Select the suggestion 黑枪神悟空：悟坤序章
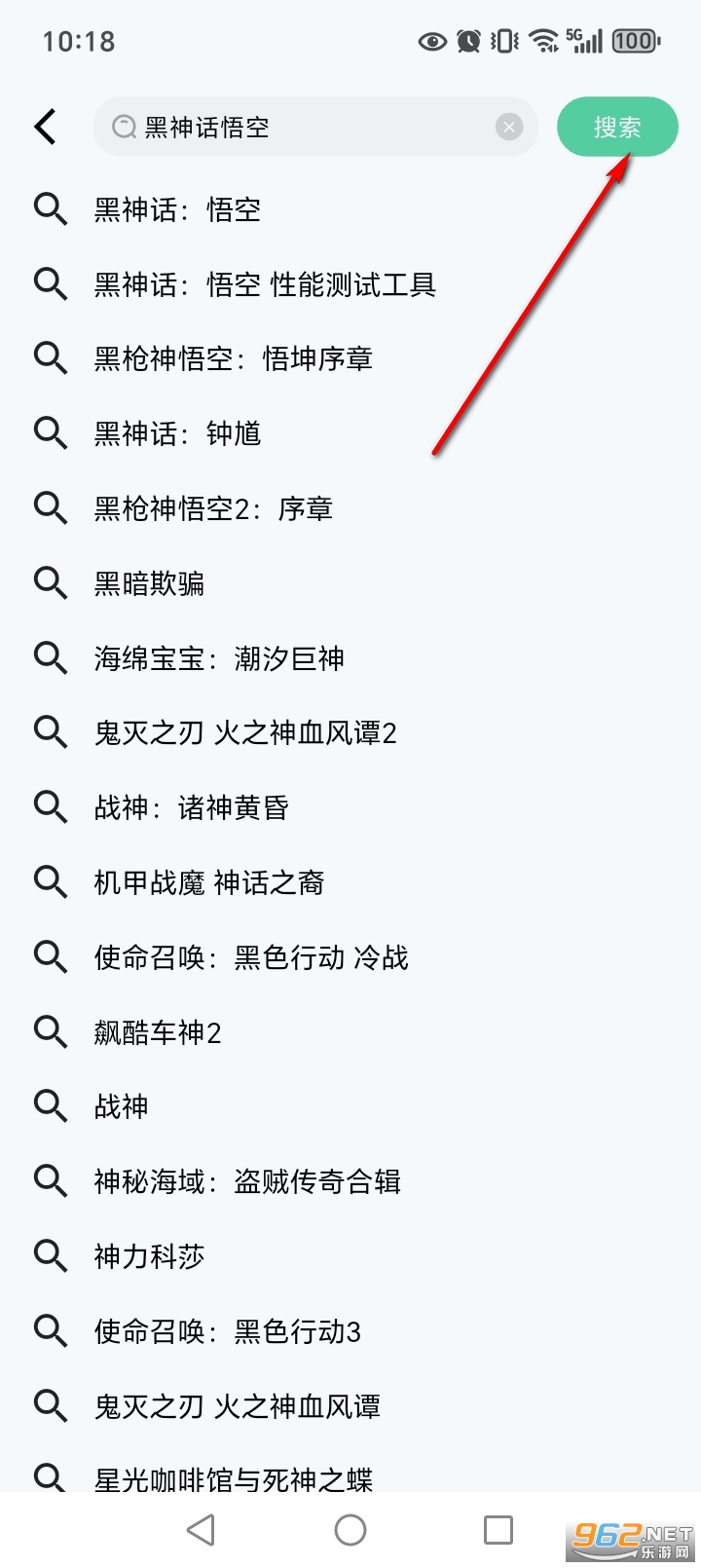This screenshot has height=1568, width=701. 234,358
